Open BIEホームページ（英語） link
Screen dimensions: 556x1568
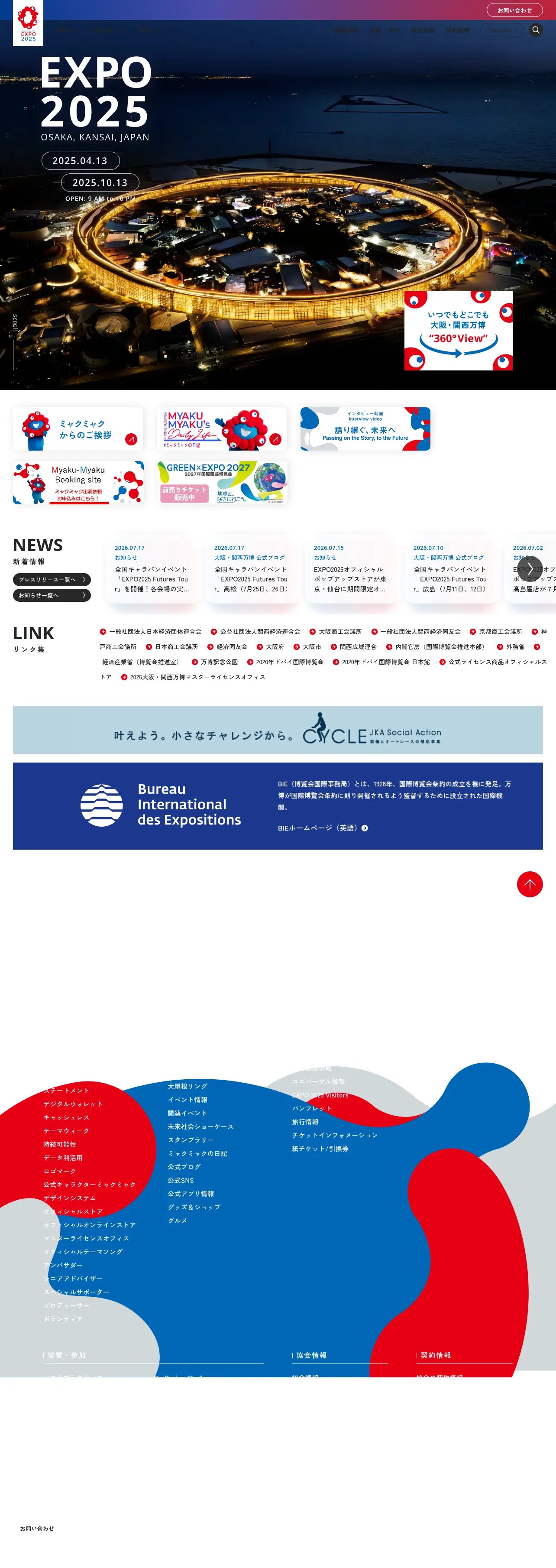(x=323, y=828)
